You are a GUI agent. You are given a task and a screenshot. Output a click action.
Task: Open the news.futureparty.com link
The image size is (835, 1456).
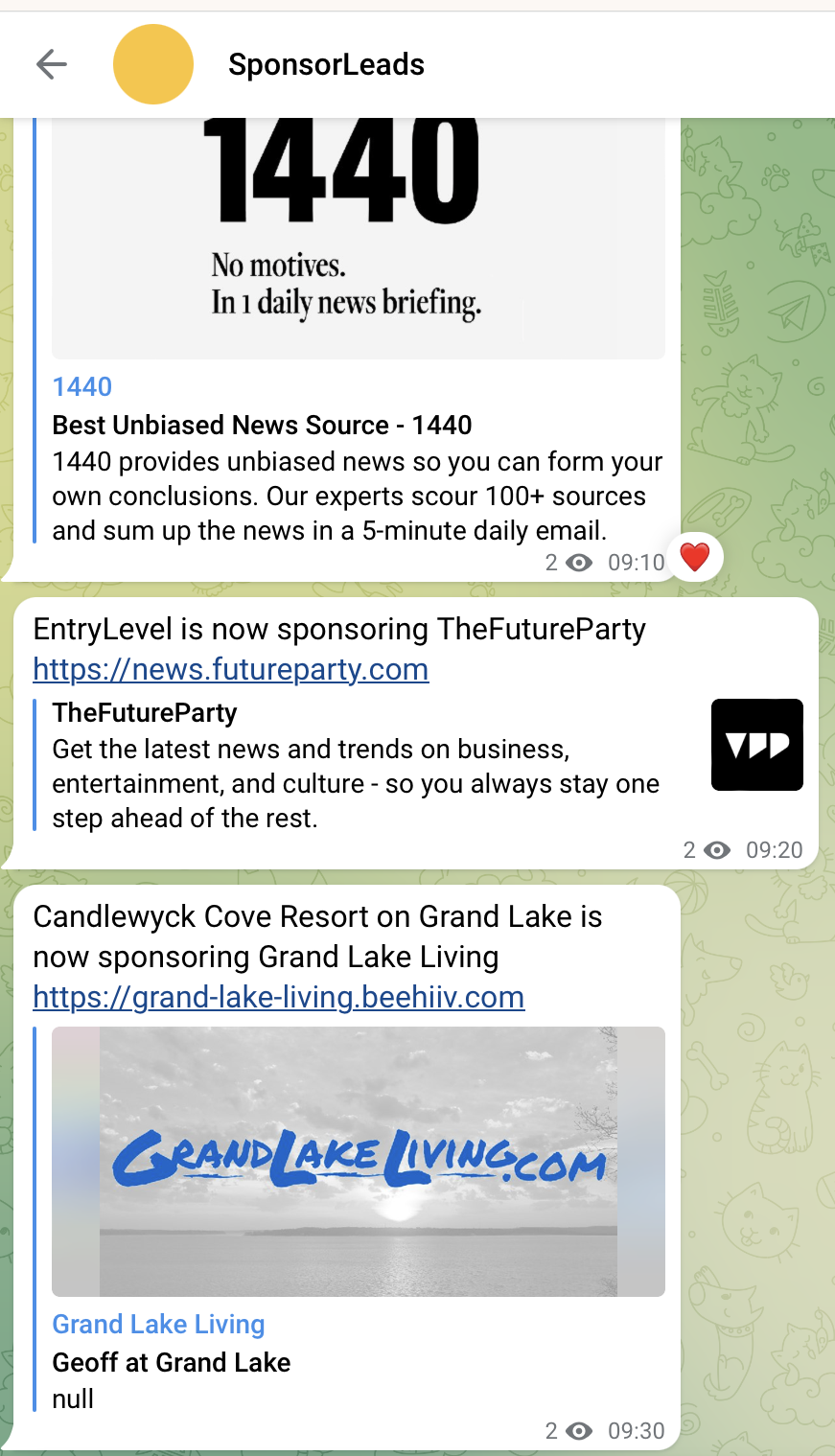pos(231,669)
